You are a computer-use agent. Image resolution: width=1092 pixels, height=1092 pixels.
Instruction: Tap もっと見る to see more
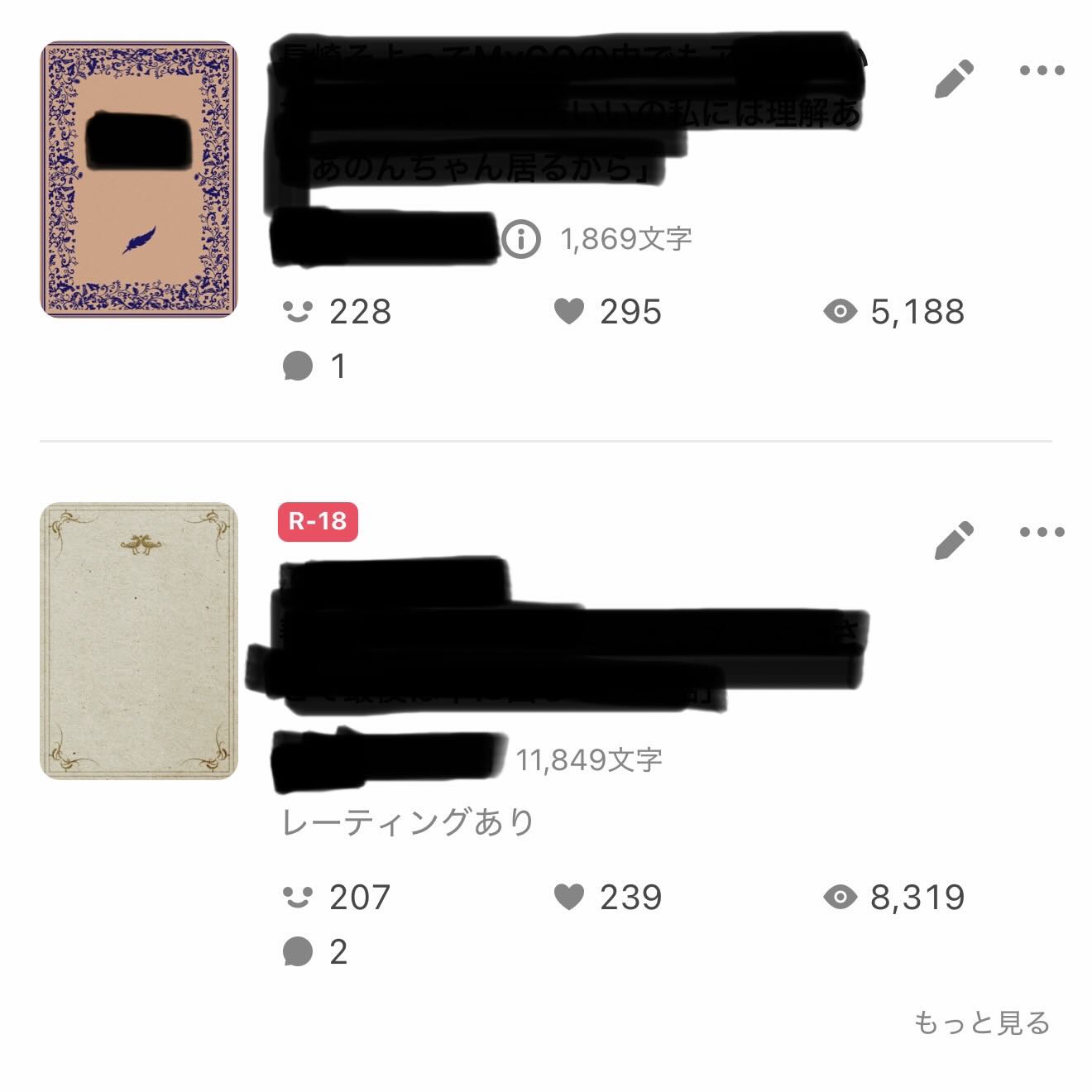[x=981, y=1023]
